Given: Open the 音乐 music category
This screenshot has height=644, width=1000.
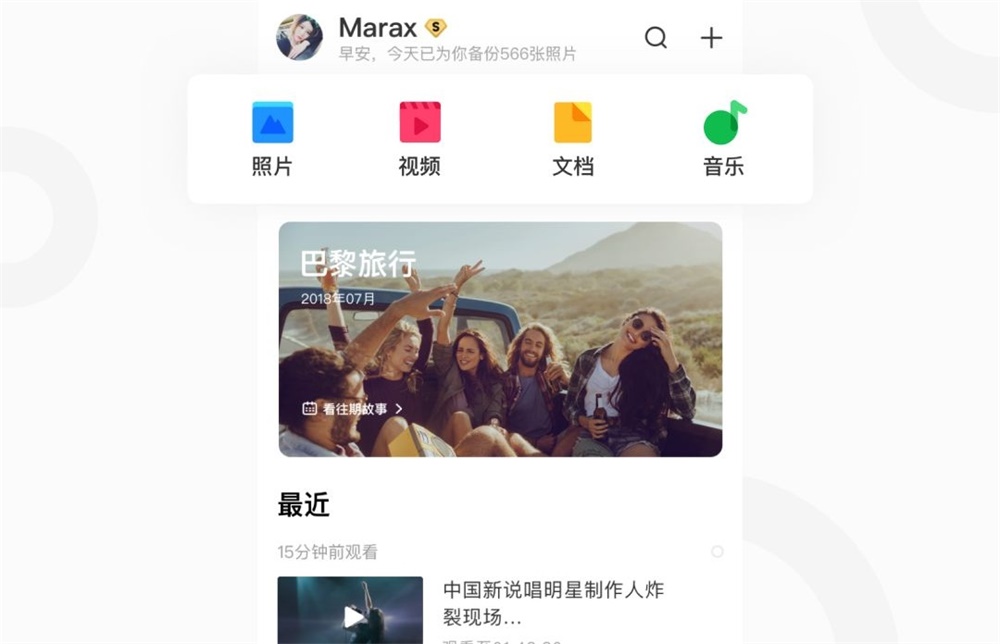Looking at the screenshot, I should point(724,139).
